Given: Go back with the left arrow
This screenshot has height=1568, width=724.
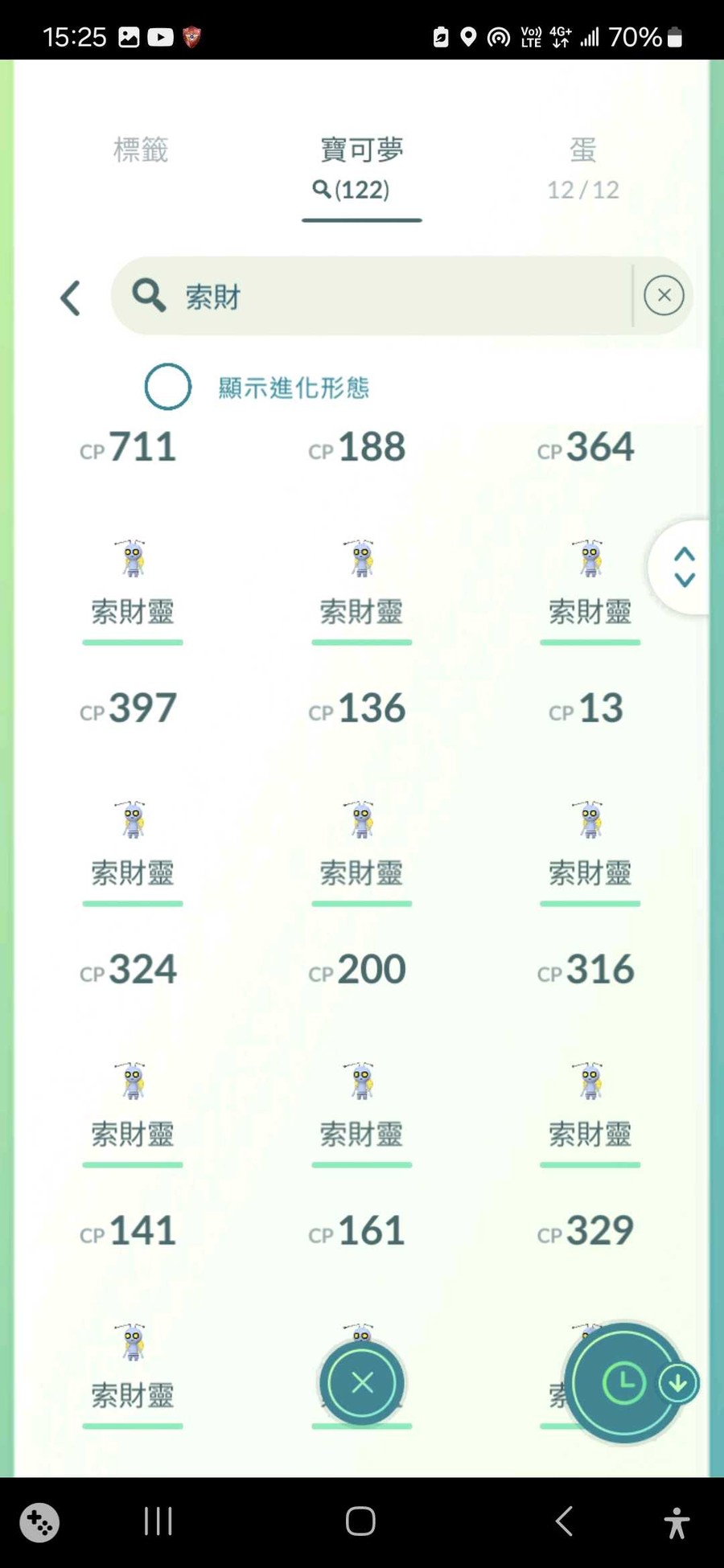Looking at the screenshot, I should coord(71,298).
